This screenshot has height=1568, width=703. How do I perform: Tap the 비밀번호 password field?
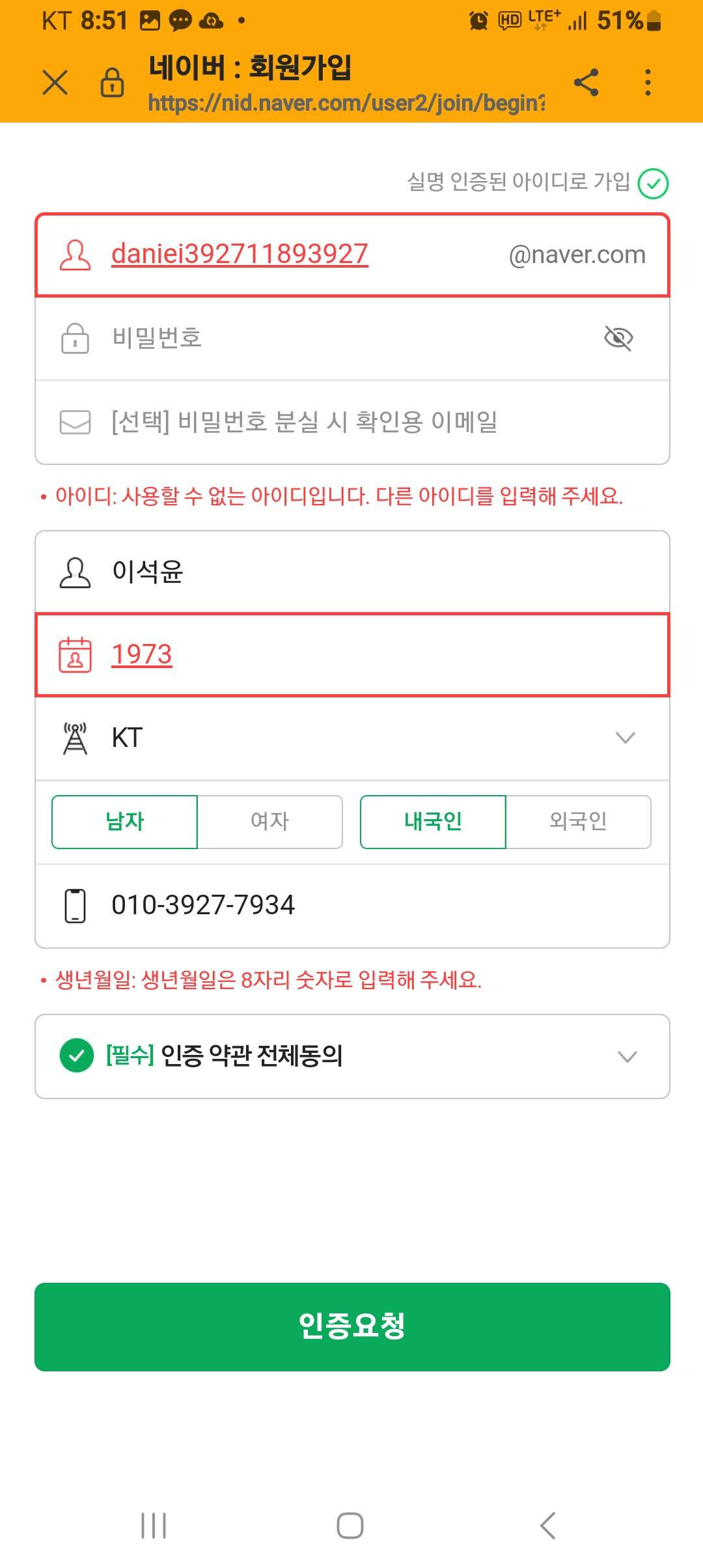point(352,339)
